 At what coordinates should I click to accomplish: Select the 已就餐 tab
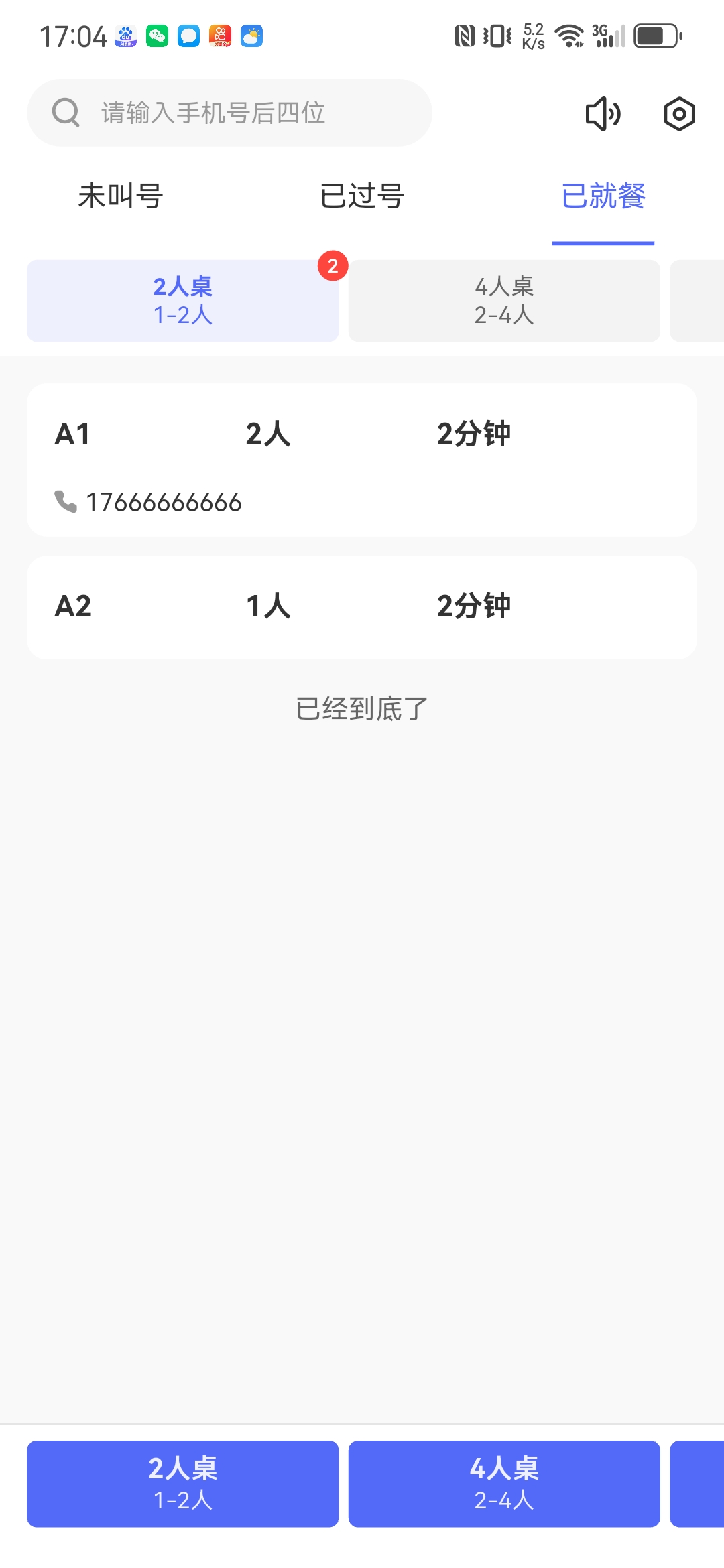point(603,196)
